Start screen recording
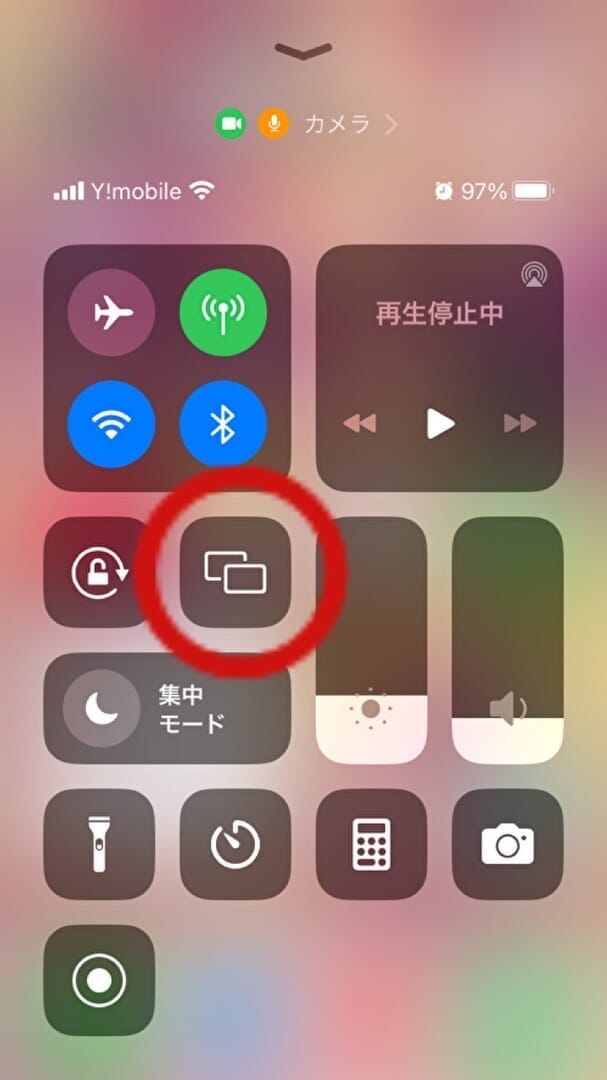 (x=98, y=980)
